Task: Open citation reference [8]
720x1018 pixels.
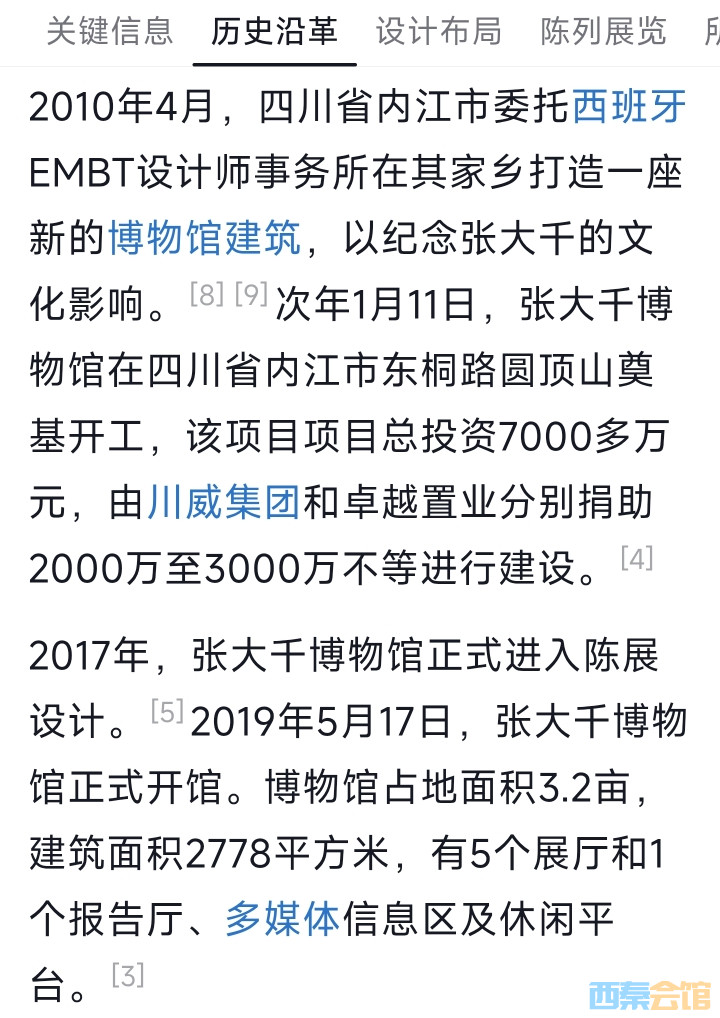Action: coord(206,295)
